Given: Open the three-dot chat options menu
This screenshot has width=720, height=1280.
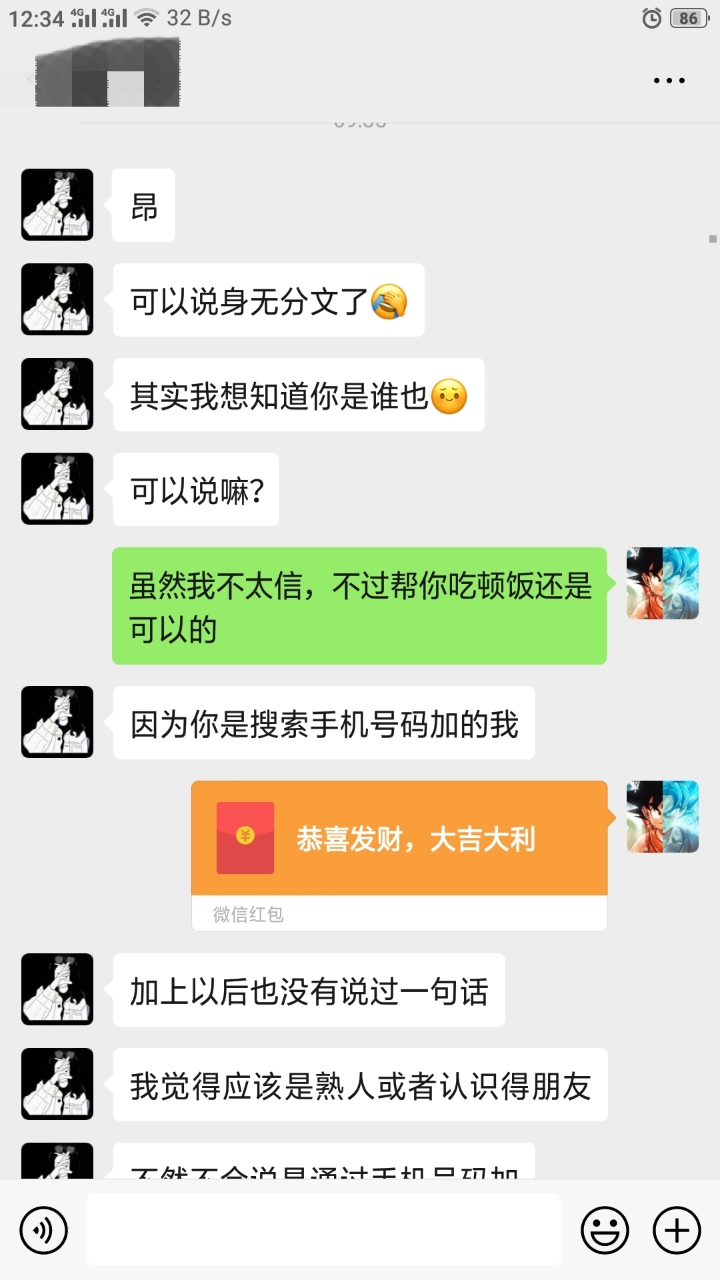Looking at the screenshot, I should (x=669, y=80).
